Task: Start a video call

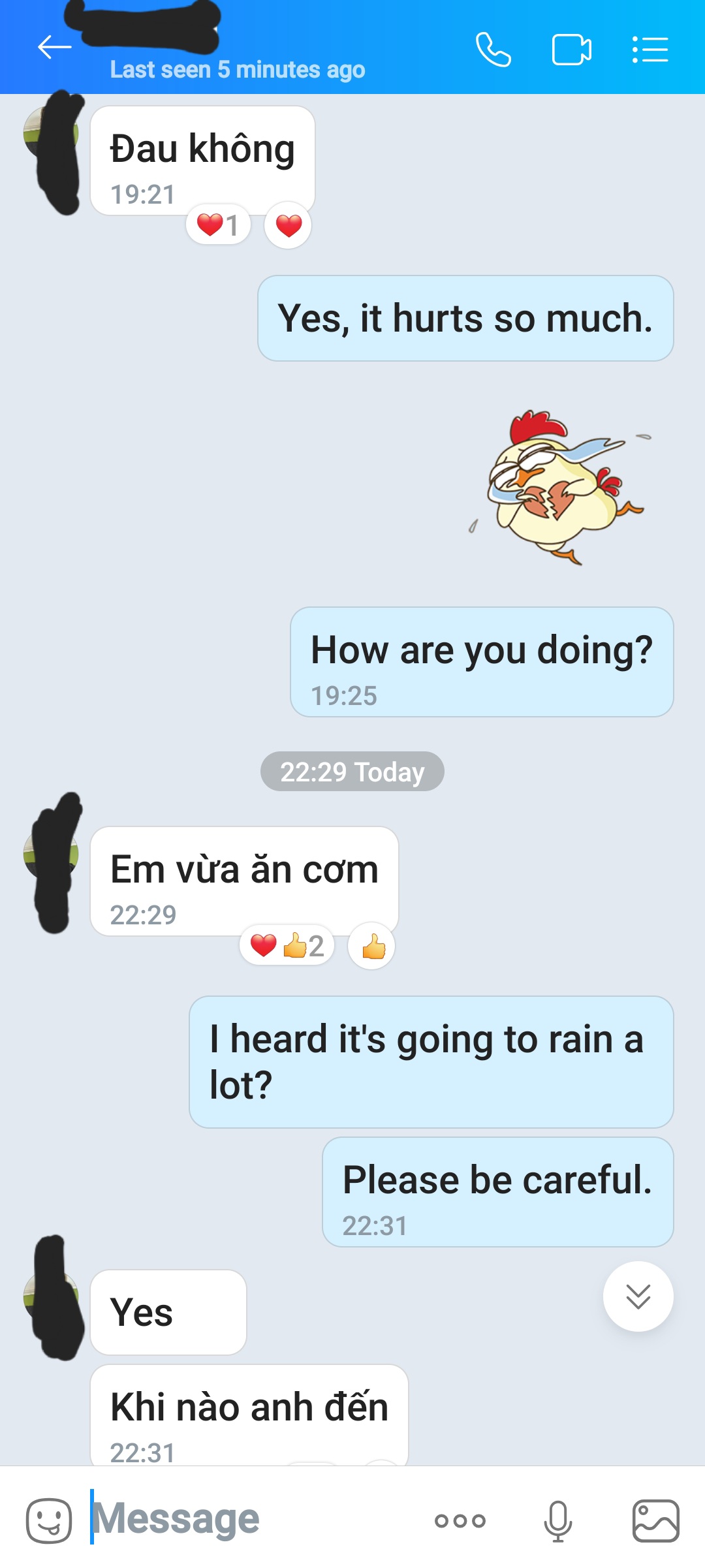Action: click(x=572, y=50)
